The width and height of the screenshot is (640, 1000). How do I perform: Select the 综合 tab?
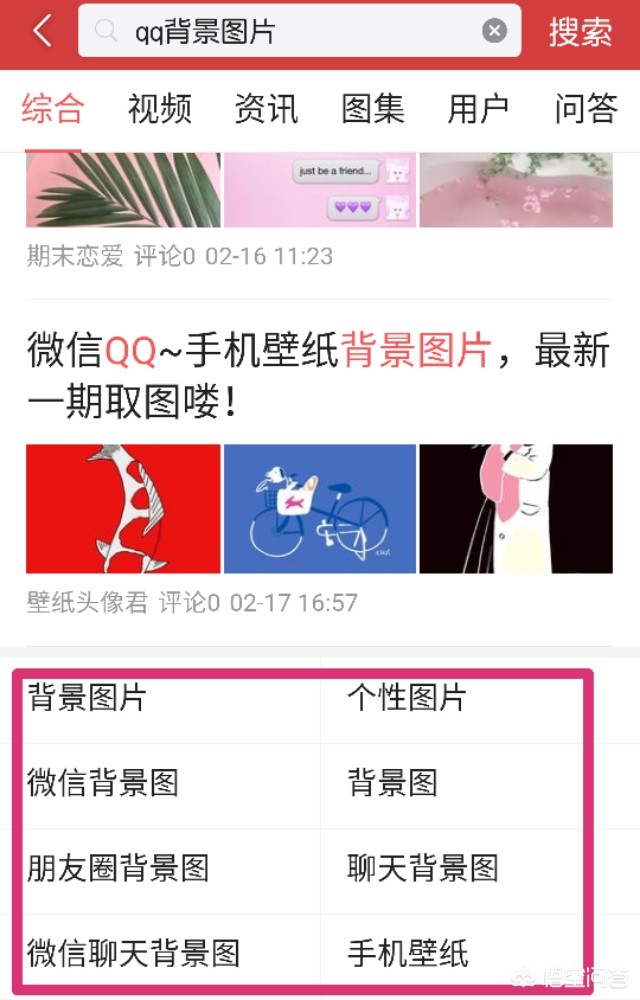pyautogui.click(x=53, y=109)
